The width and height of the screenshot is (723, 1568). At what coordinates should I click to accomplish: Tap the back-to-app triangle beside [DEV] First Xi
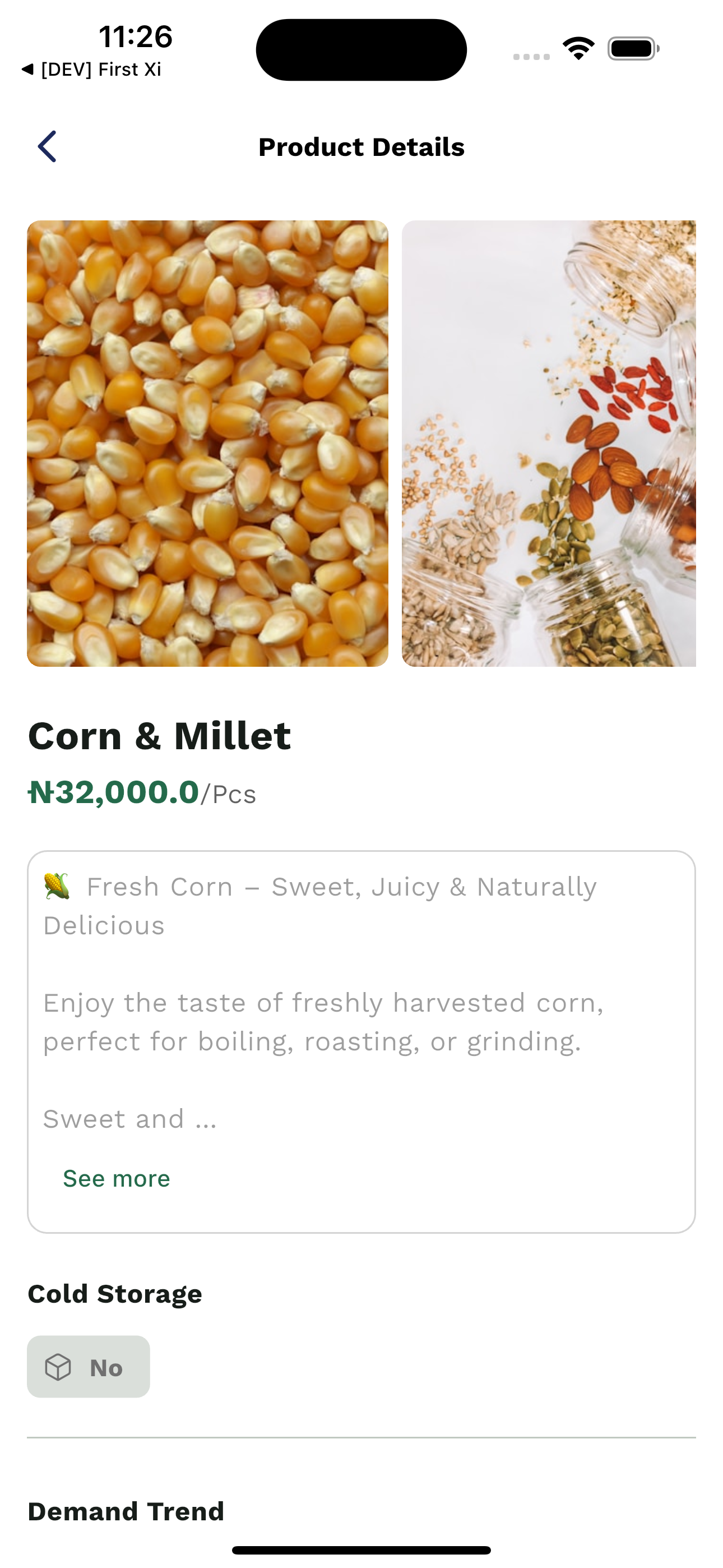tap(27, 69)
